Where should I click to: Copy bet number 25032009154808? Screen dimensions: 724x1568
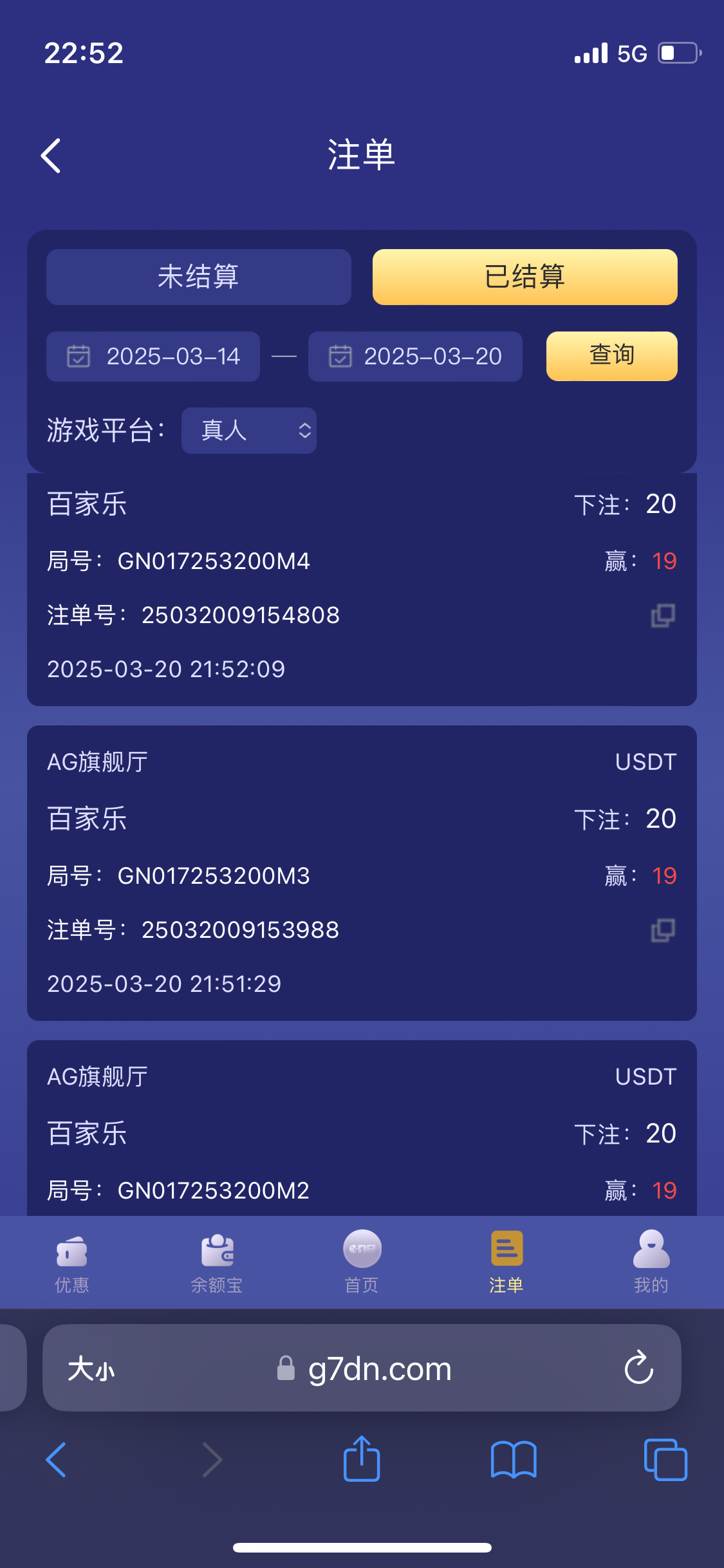coord(663,615)
